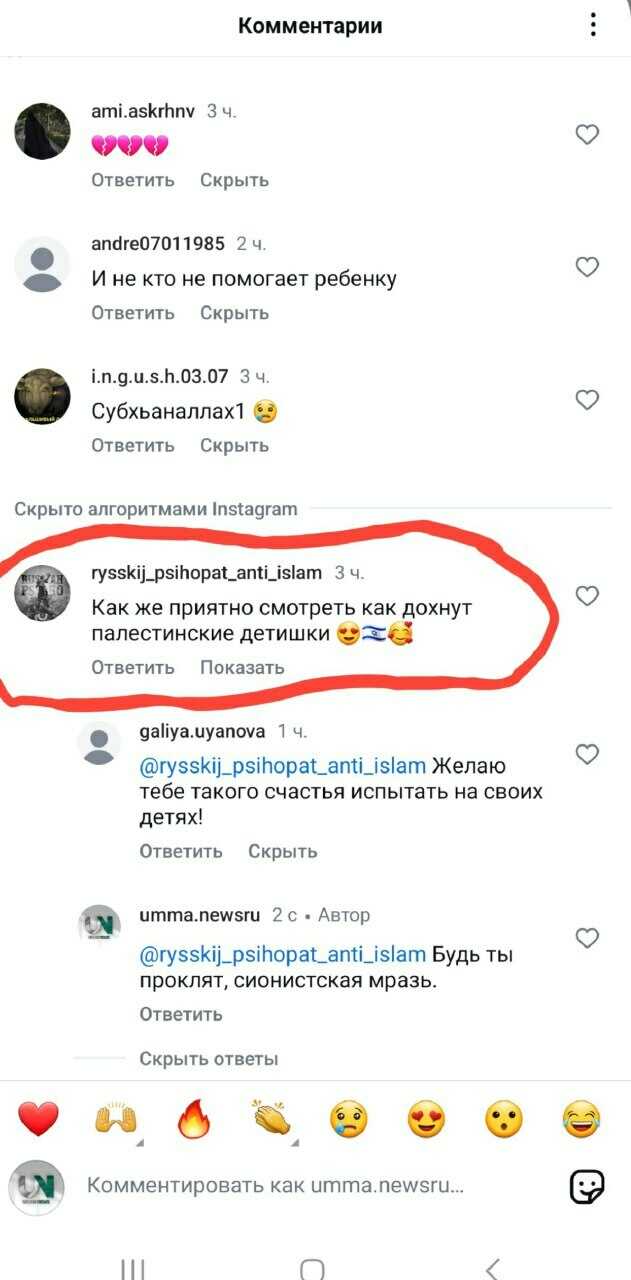Insert the fire quick emoji
631x1280 pixels.
[x=194, y=1119]
